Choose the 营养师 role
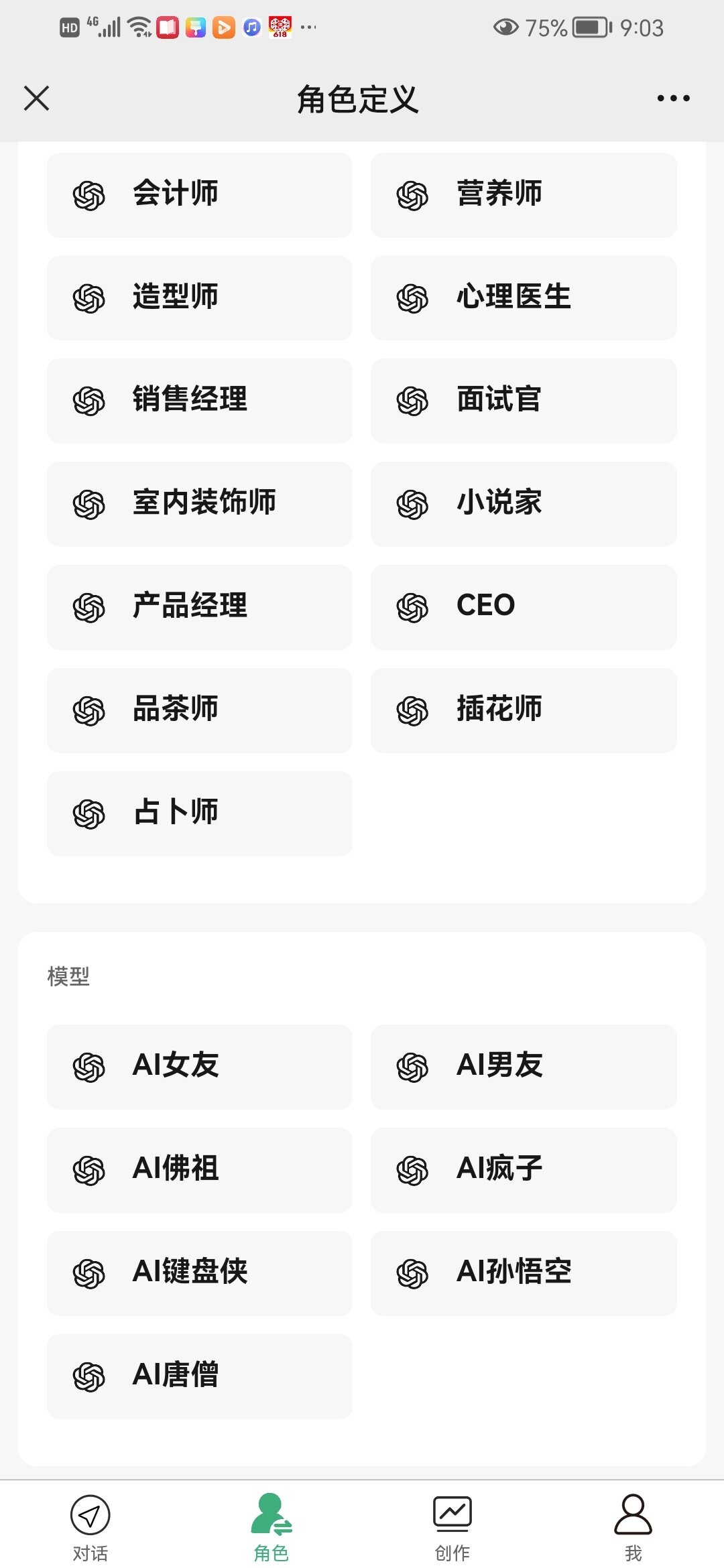The height and width of the screenshot is (1568, 724). 524,195
